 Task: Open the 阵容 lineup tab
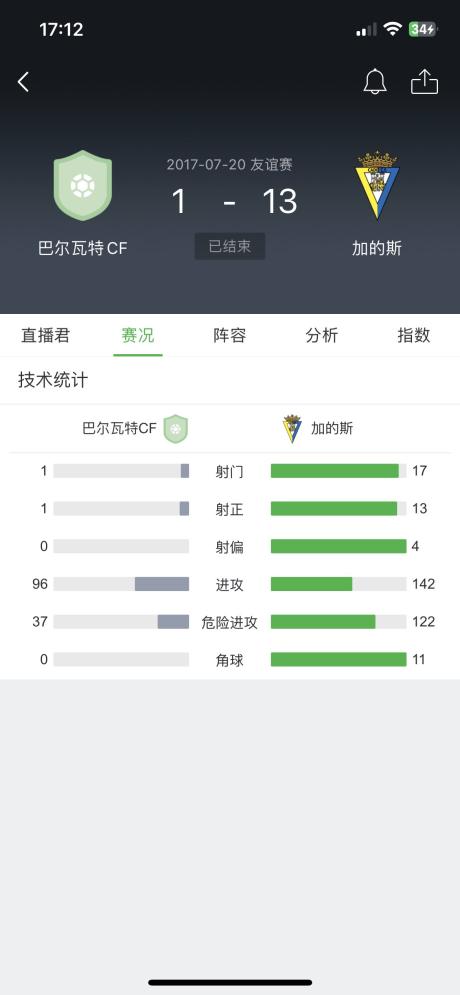[x=230, y=335]
